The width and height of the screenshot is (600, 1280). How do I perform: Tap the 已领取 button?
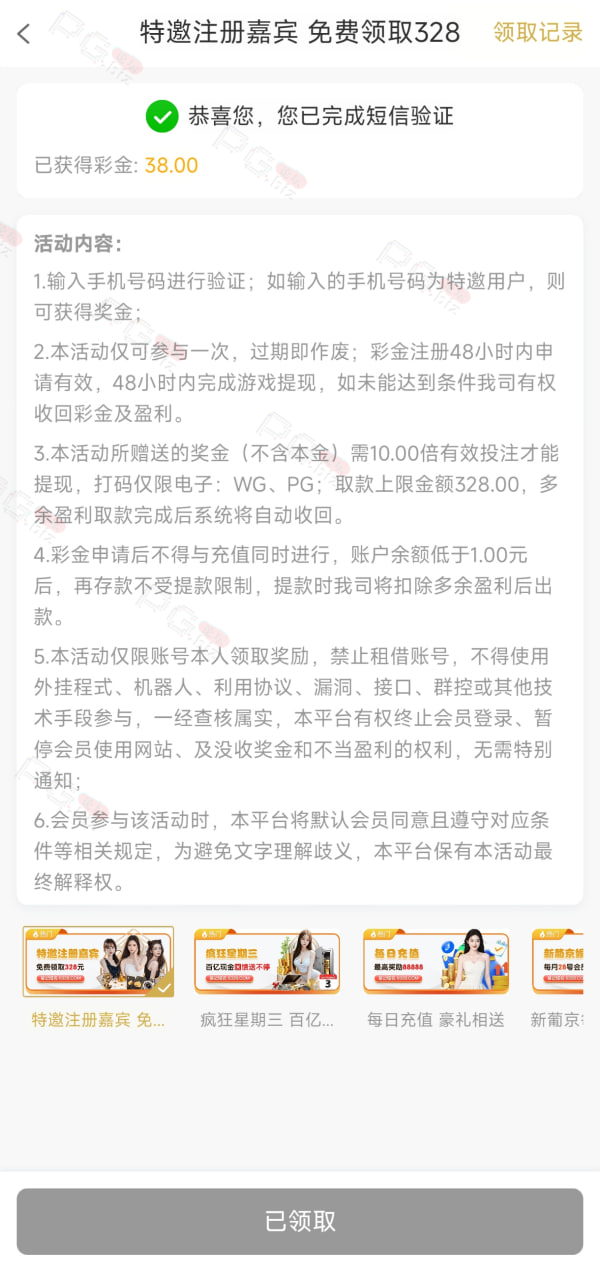click(300, 1221)
